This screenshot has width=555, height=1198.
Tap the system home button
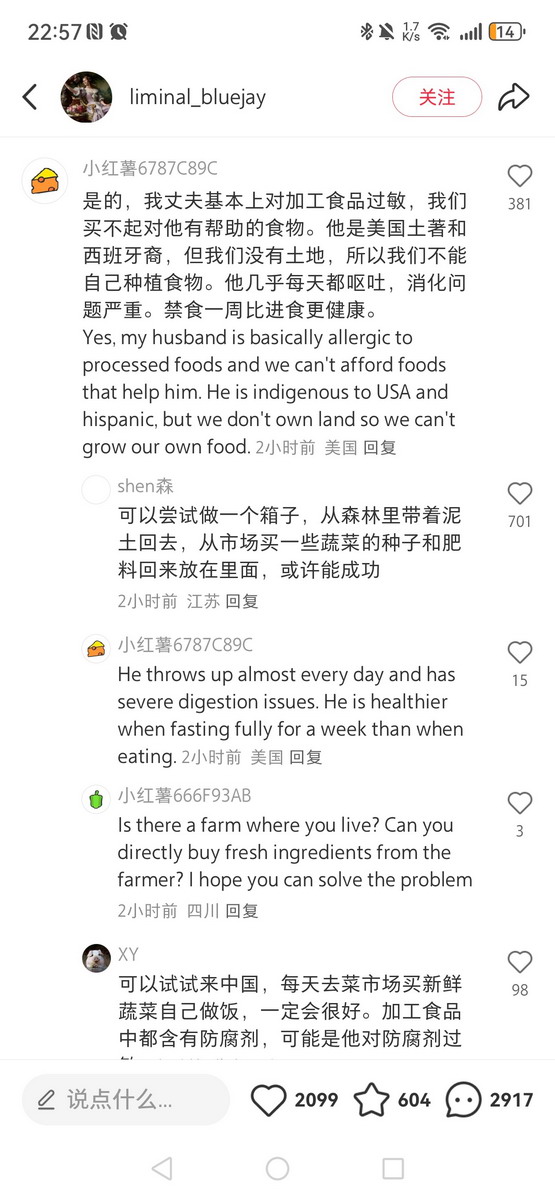click(278, 1168)
